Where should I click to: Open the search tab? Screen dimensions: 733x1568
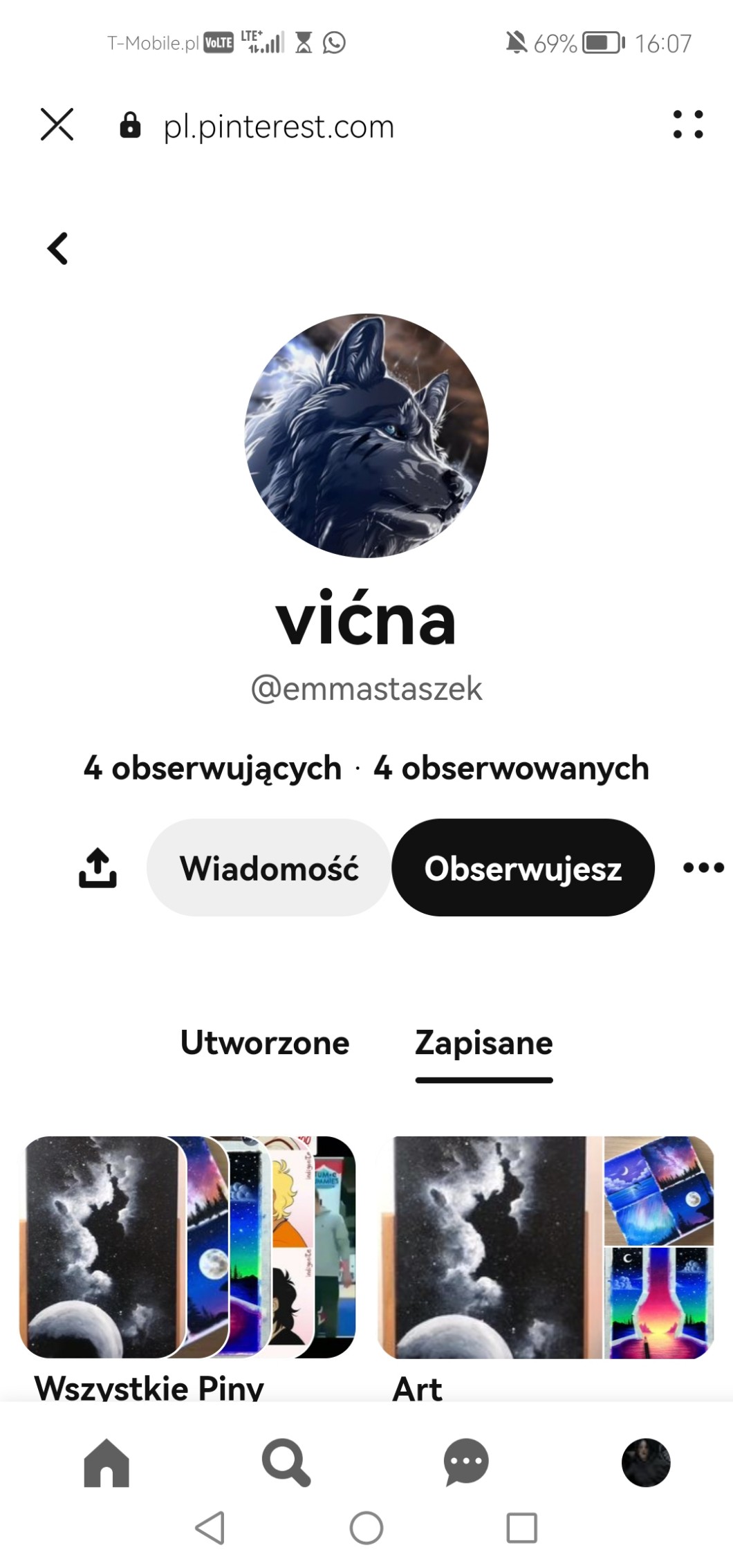286,1462
